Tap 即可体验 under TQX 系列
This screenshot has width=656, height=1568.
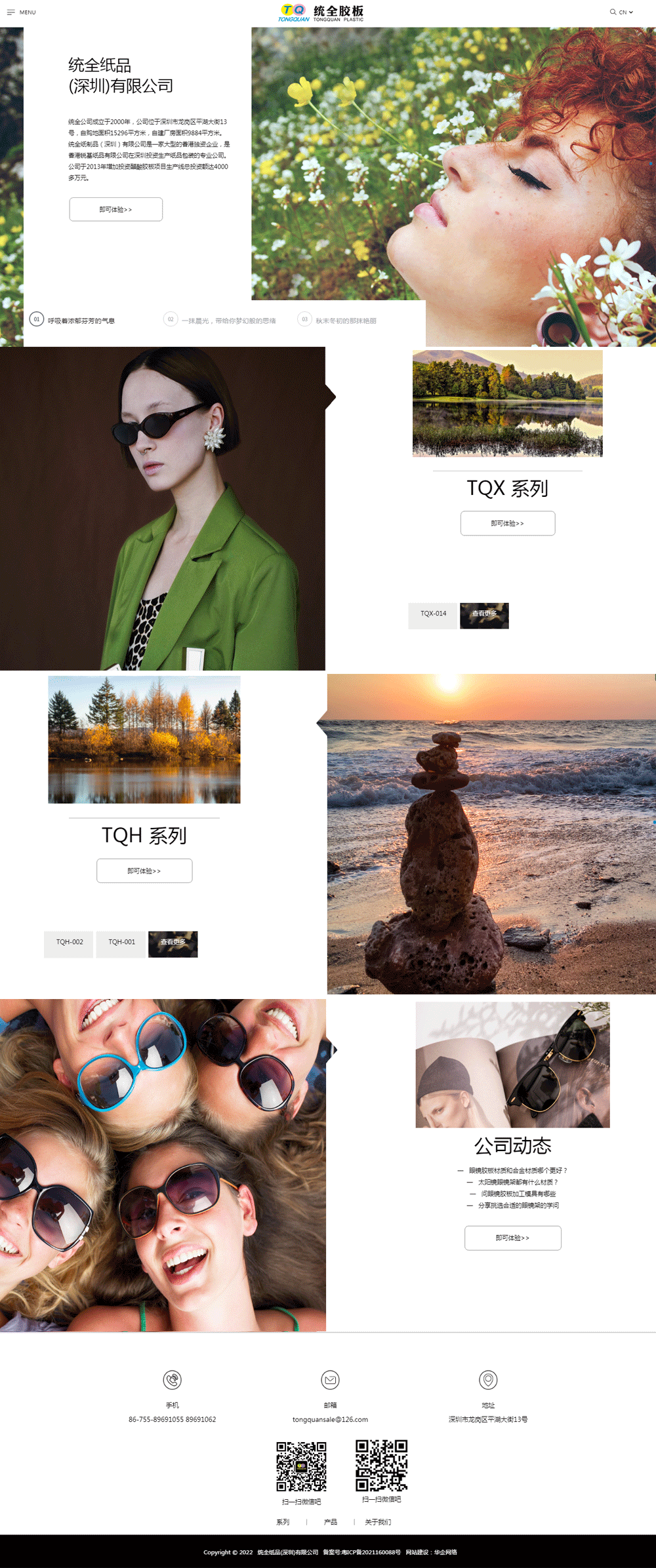click(508, 523)
